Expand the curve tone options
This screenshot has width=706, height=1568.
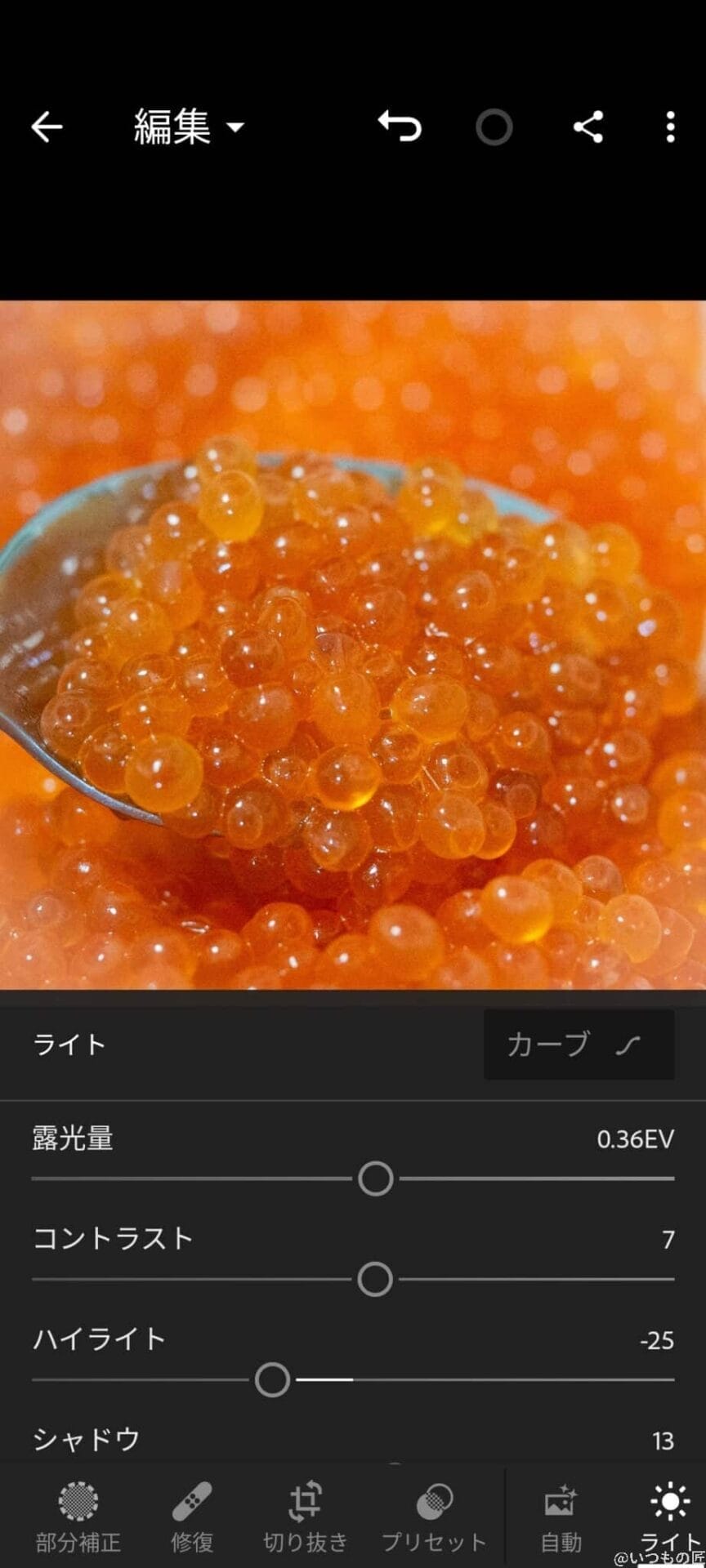(579, 1046)
